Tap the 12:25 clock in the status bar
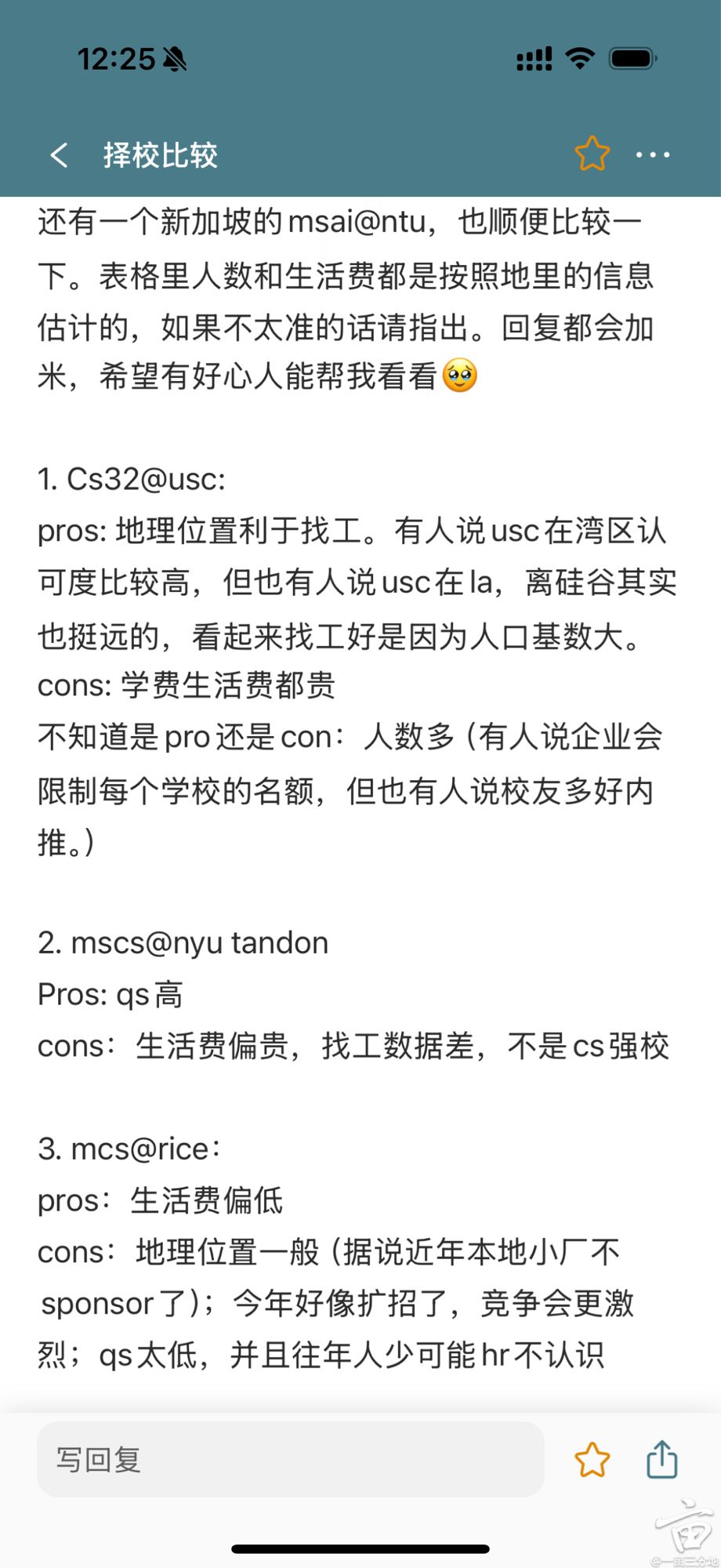Screen dimensions: 721x1568 point(116,58)
